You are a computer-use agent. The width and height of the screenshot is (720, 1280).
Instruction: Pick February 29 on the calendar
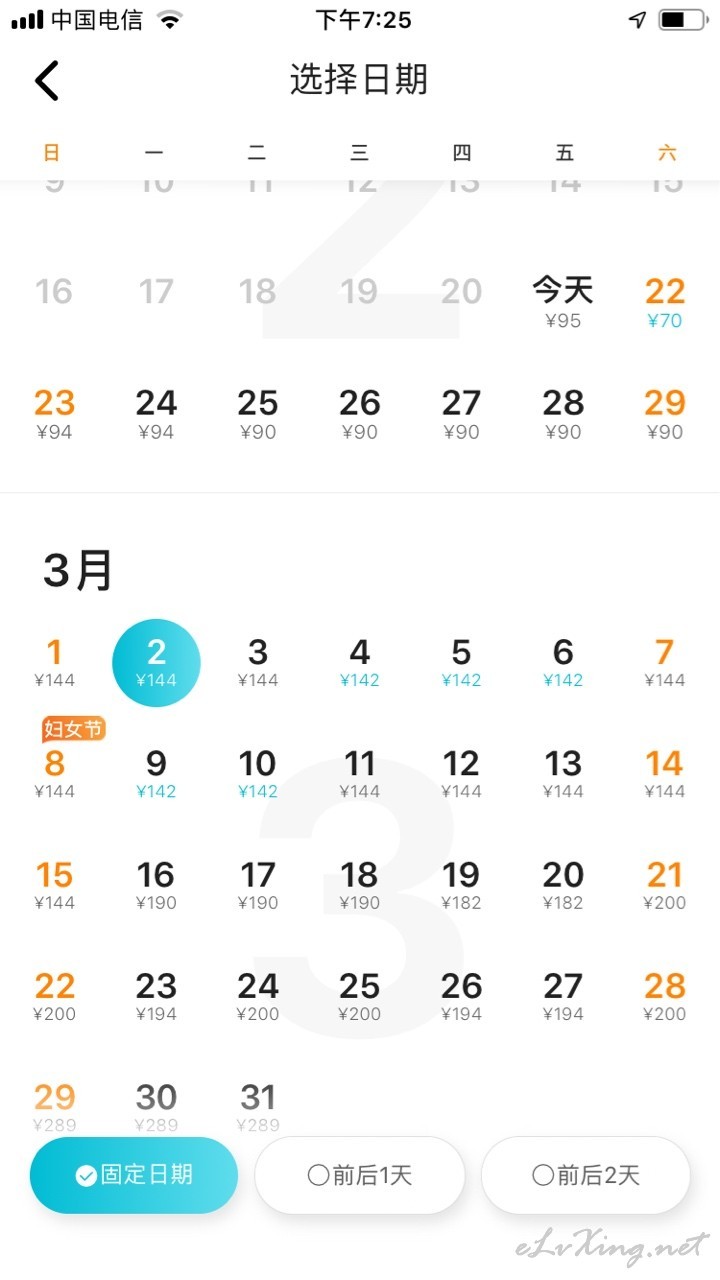click(x=665, y=414)
